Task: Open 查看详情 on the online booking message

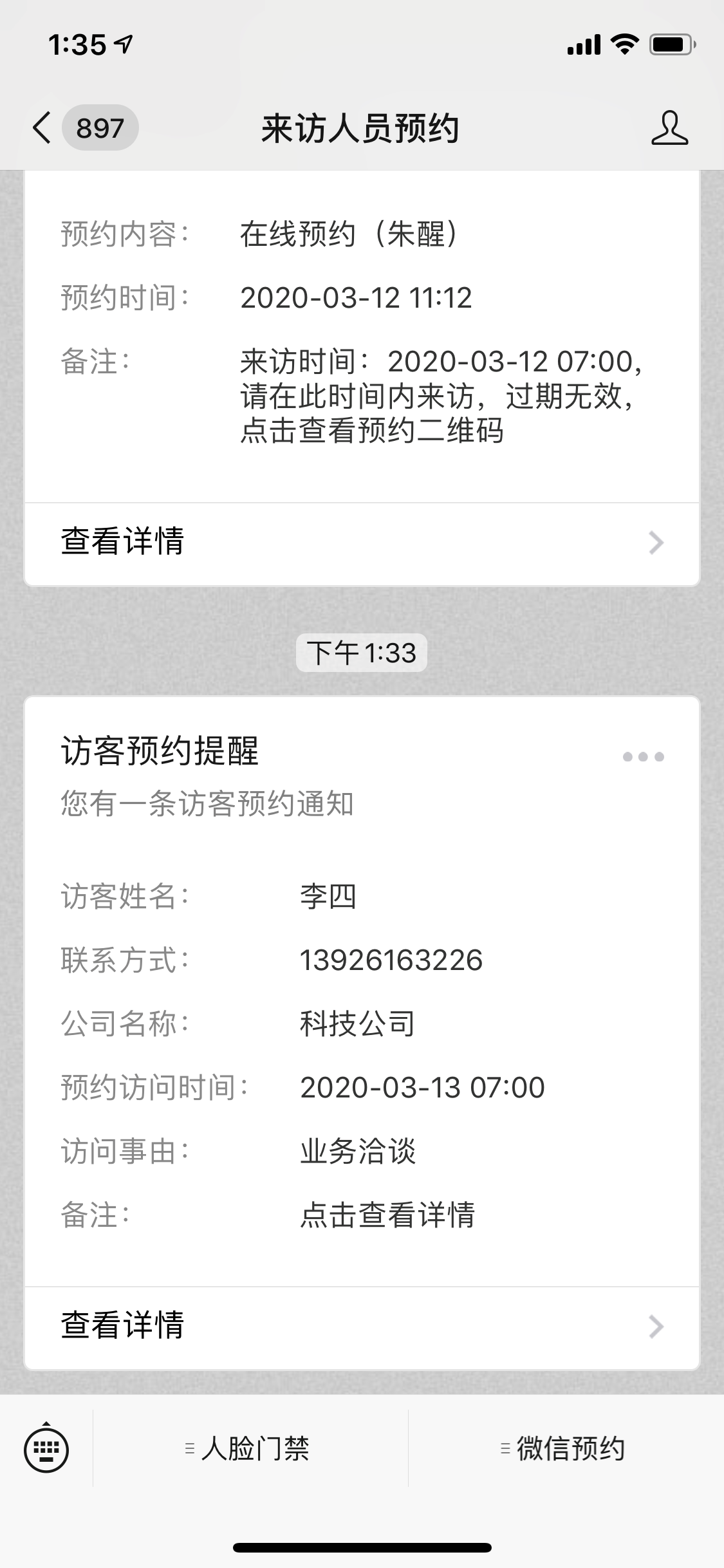Action: click(122, 543)
